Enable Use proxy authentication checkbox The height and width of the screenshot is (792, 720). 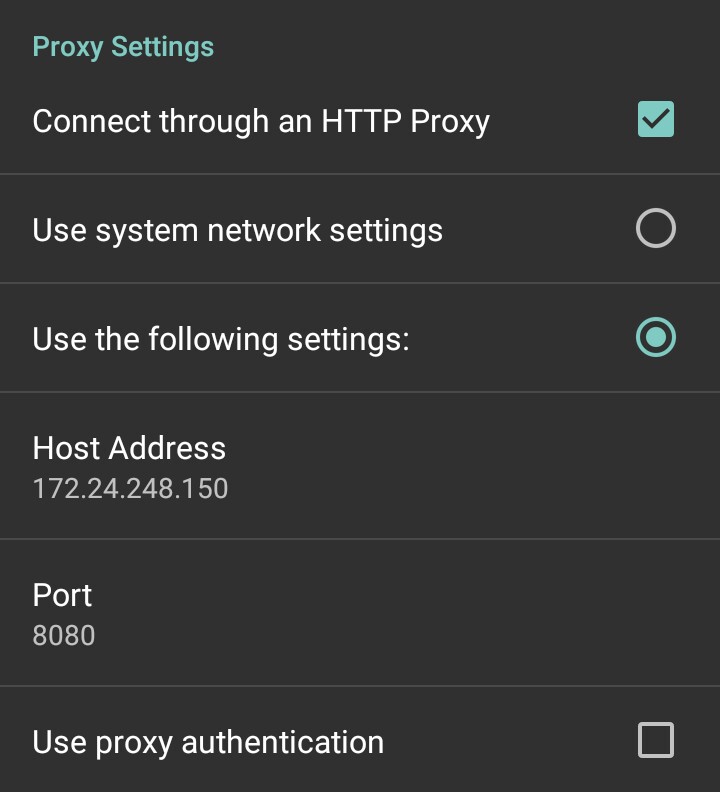point(656,741)
